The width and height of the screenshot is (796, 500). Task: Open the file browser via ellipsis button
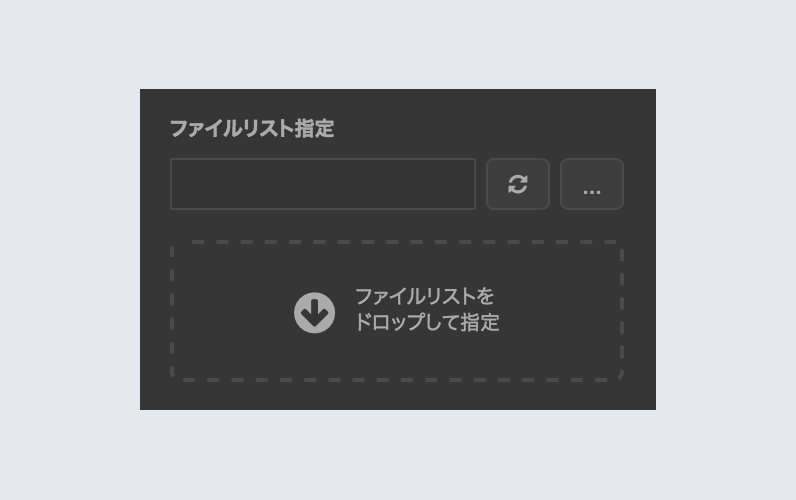point(591,184)
